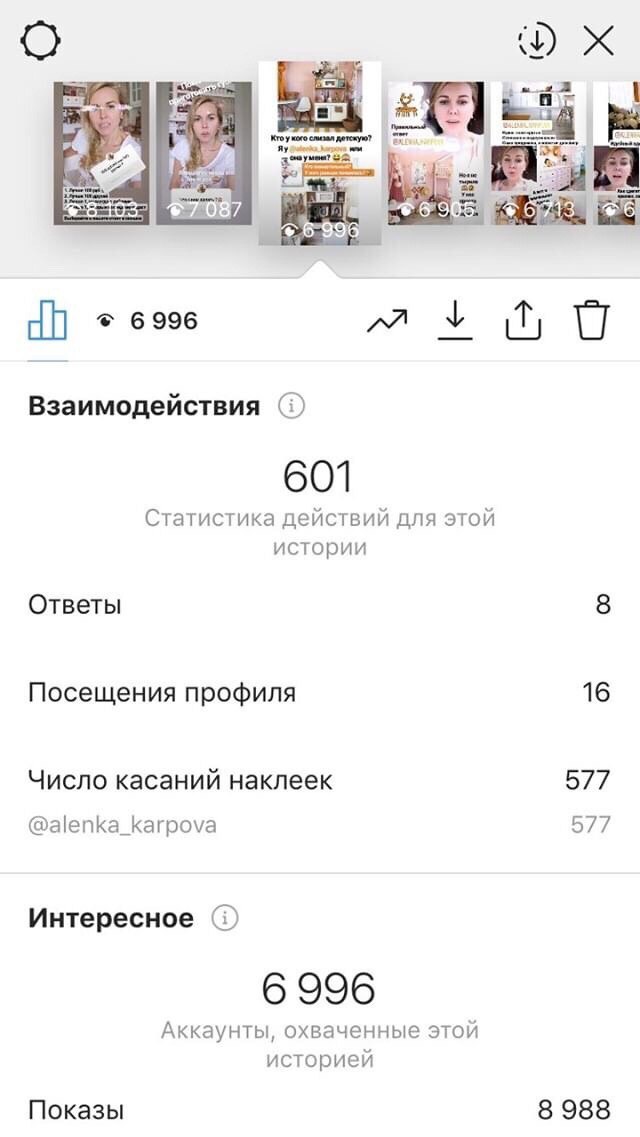The height and width of the screenshot is (1137, 640).
Task: Open info icon beside Интересное
Action: pyautogui.click(x=225, y=919)
